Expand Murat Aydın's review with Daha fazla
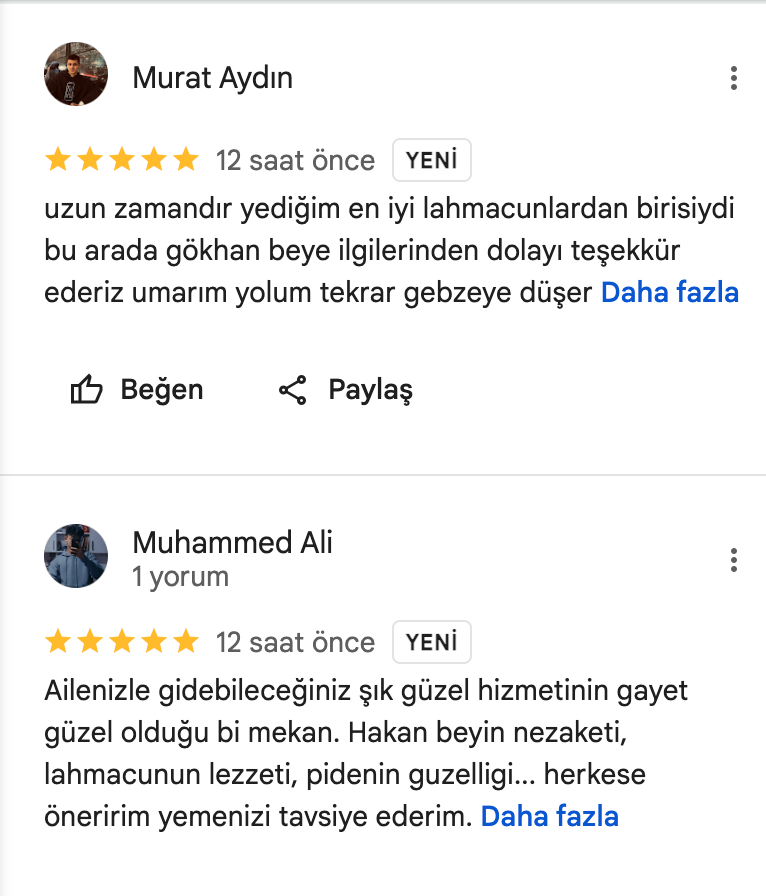The width and height of the screenshot is (766, 896). [x=669, y=293]
